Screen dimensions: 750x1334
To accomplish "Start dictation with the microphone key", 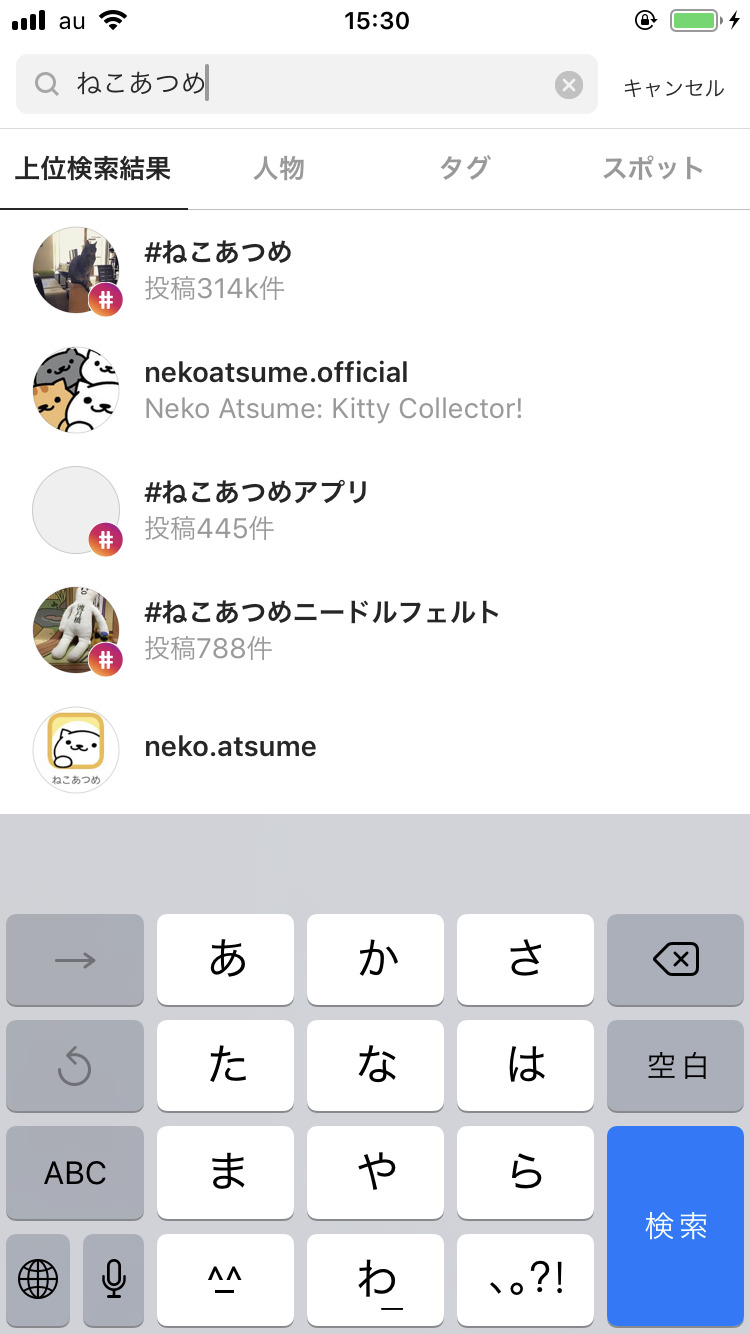I will pos(114,1279).
